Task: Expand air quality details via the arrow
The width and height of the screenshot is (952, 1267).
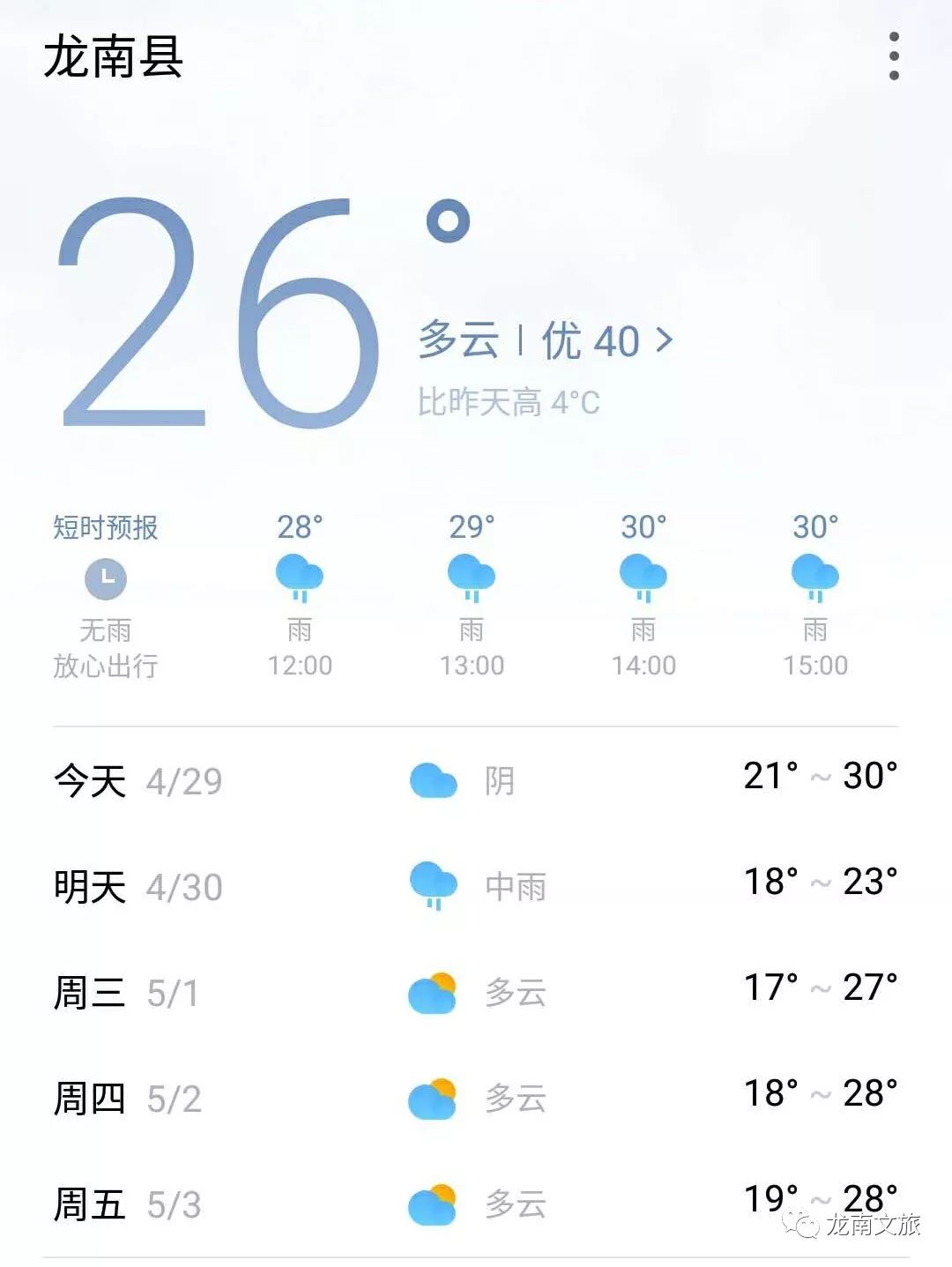Action: point(665,339)
